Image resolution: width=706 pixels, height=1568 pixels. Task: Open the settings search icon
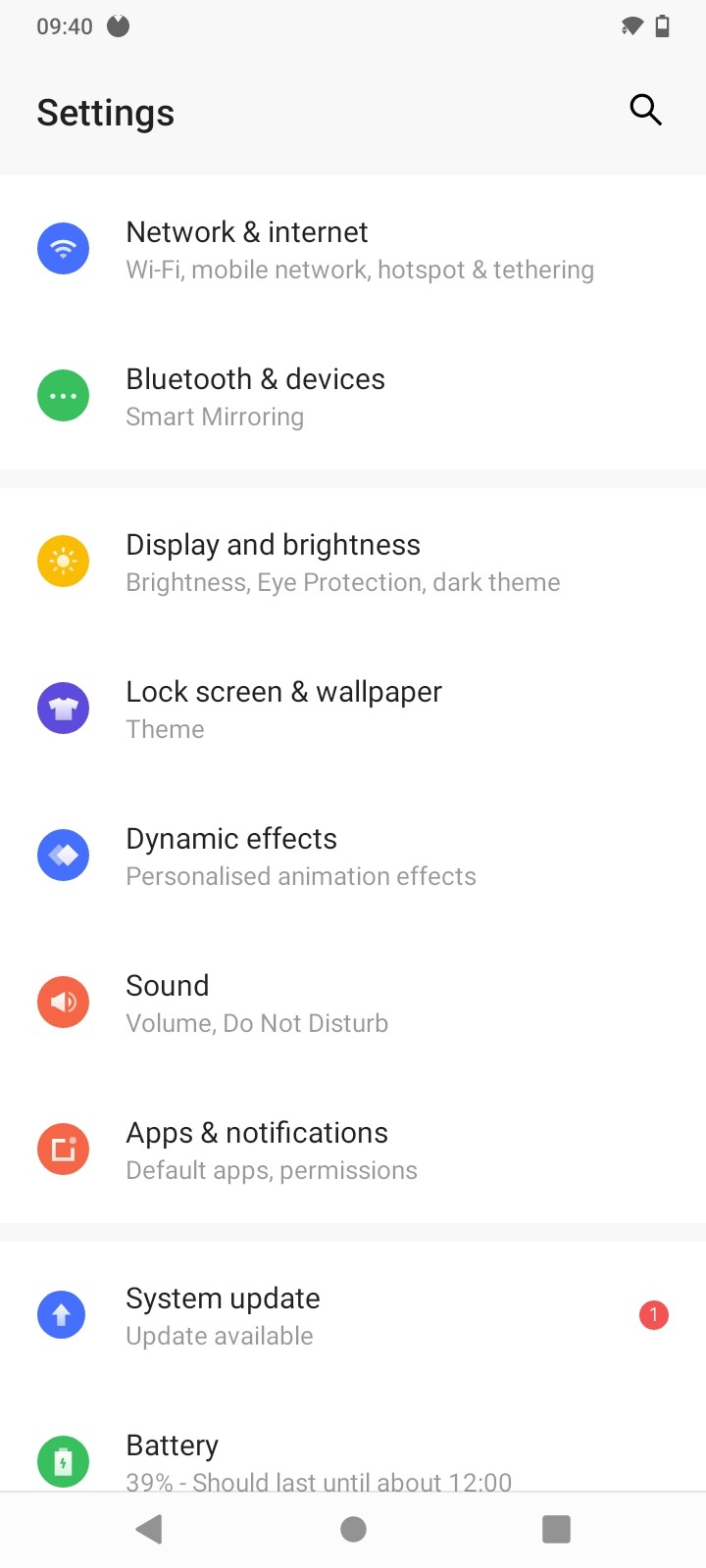645,110
